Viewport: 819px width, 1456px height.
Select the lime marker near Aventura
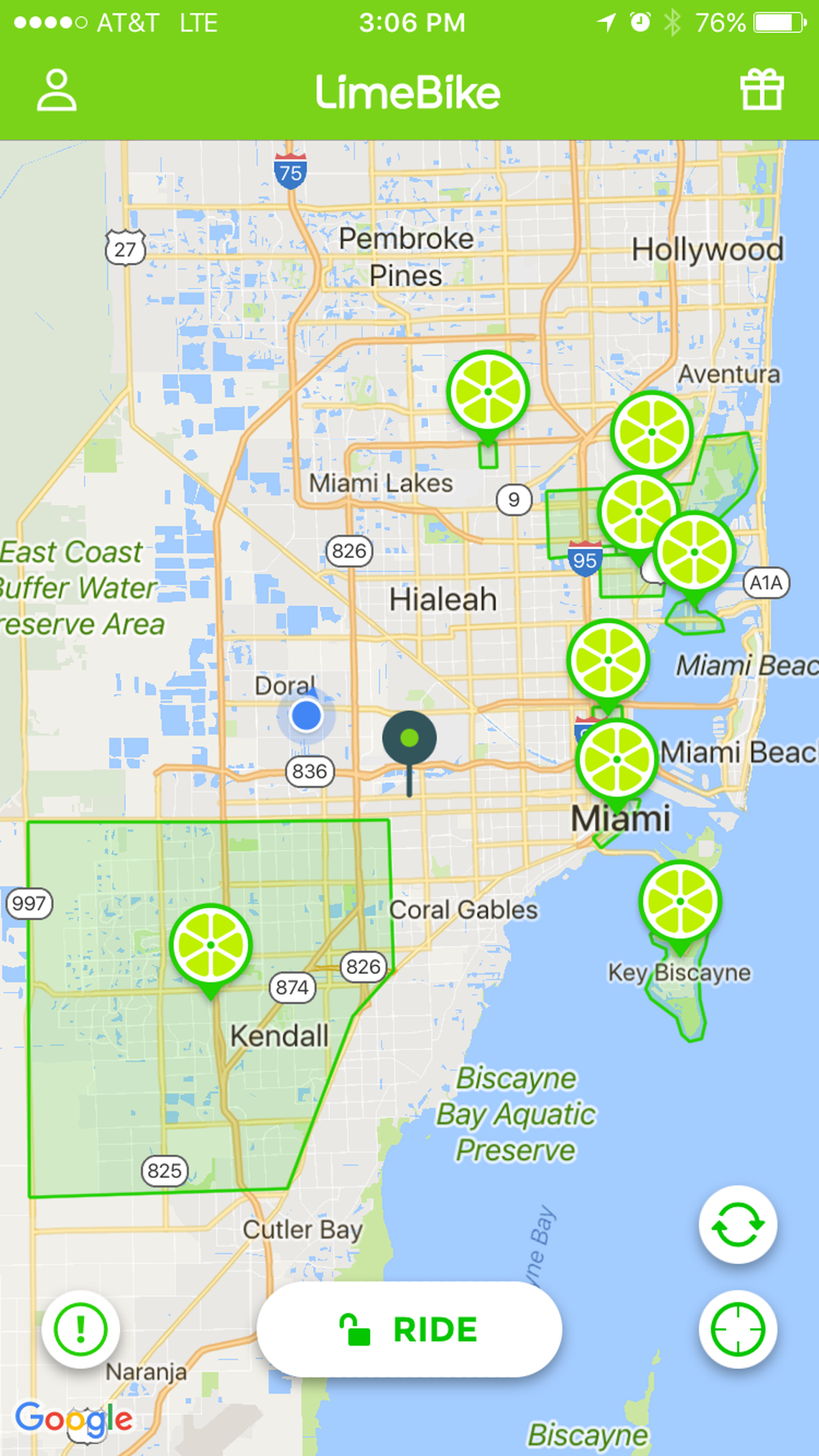point(652,432)
